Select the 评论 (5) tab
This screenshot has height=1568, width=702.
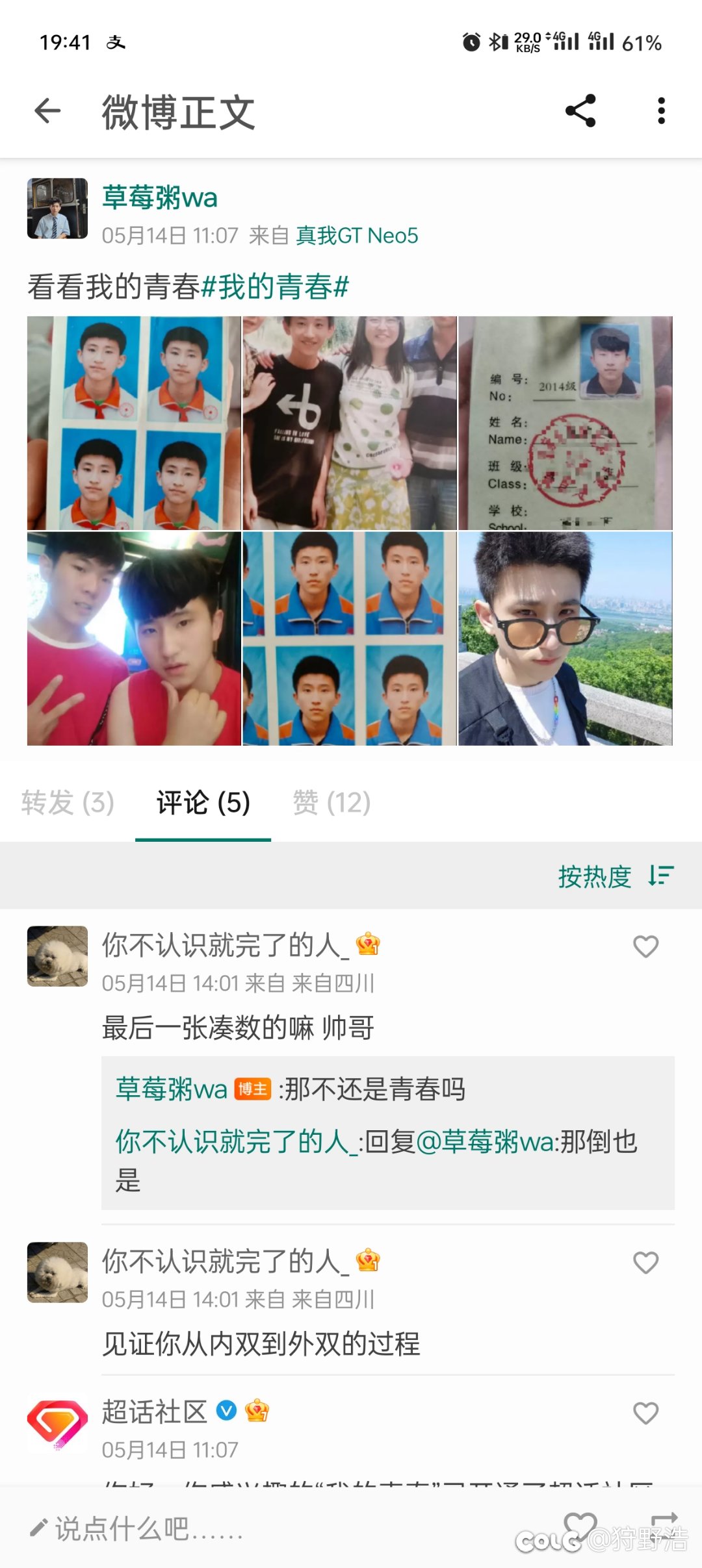pyautogui.click(x=203, y=803)
